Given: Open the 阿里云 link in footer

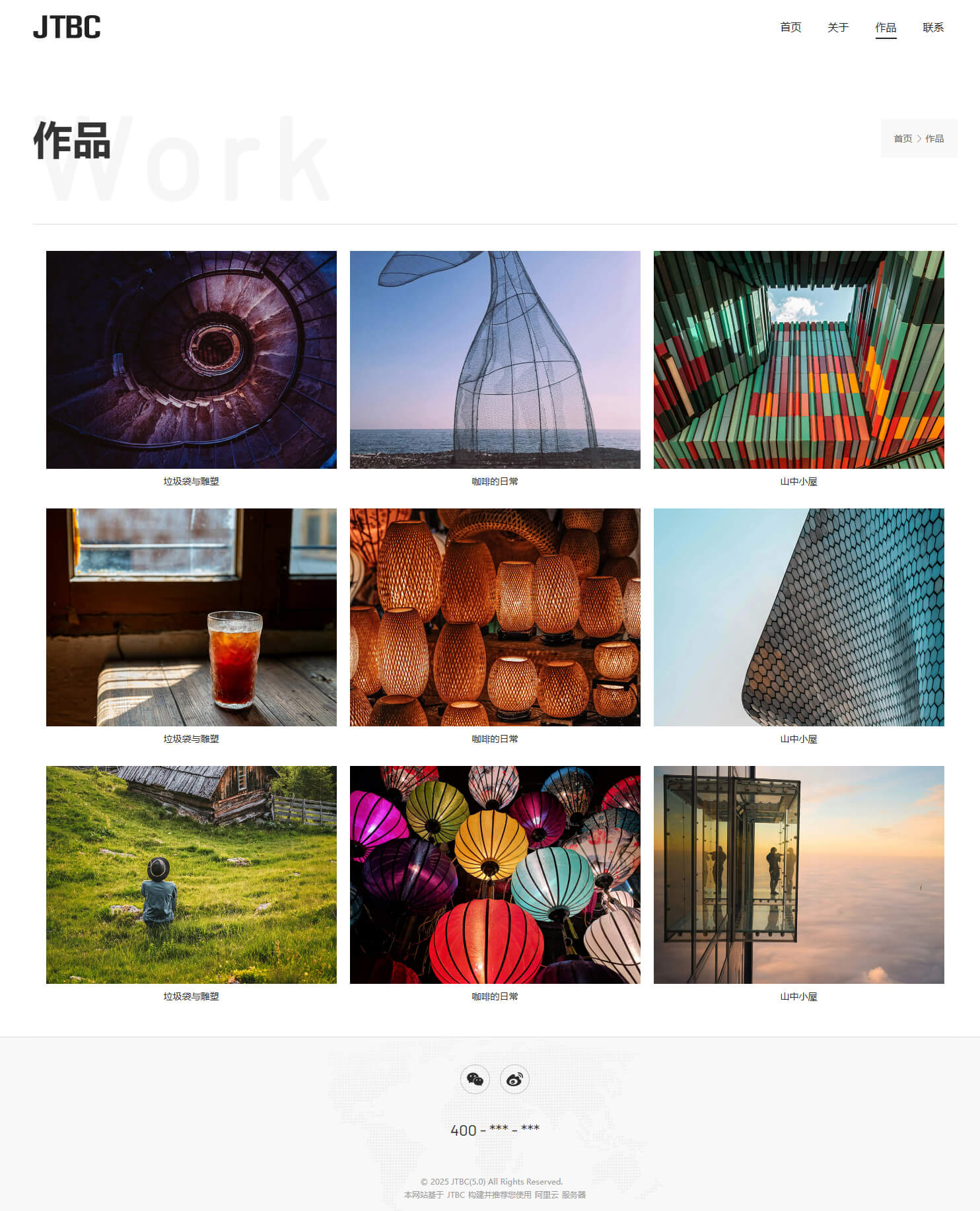Looking at the screenshot, I should tap(546, 1194).
